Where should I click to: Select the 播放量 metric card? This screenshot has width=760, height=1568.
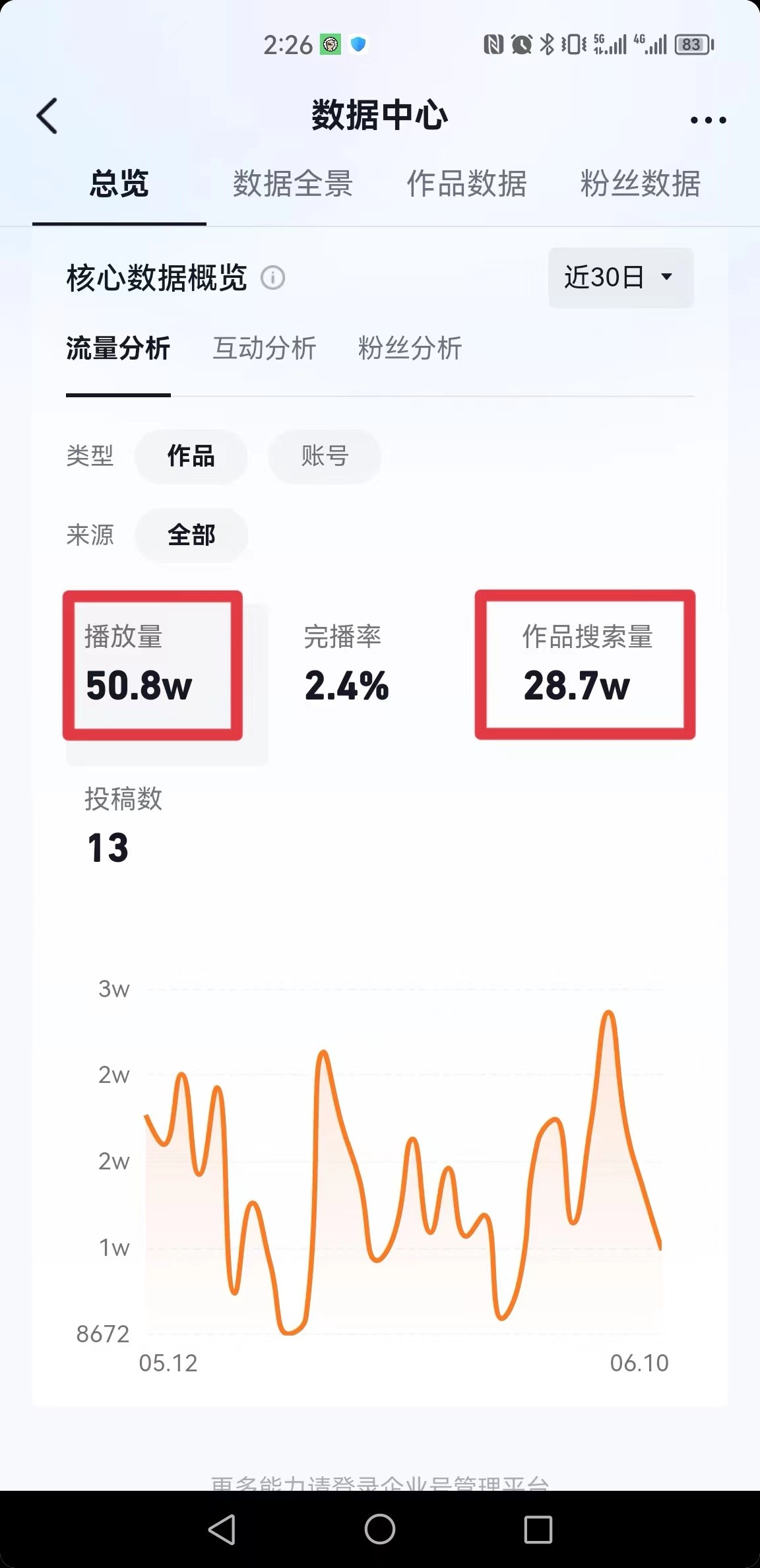[x=152, y=665]
